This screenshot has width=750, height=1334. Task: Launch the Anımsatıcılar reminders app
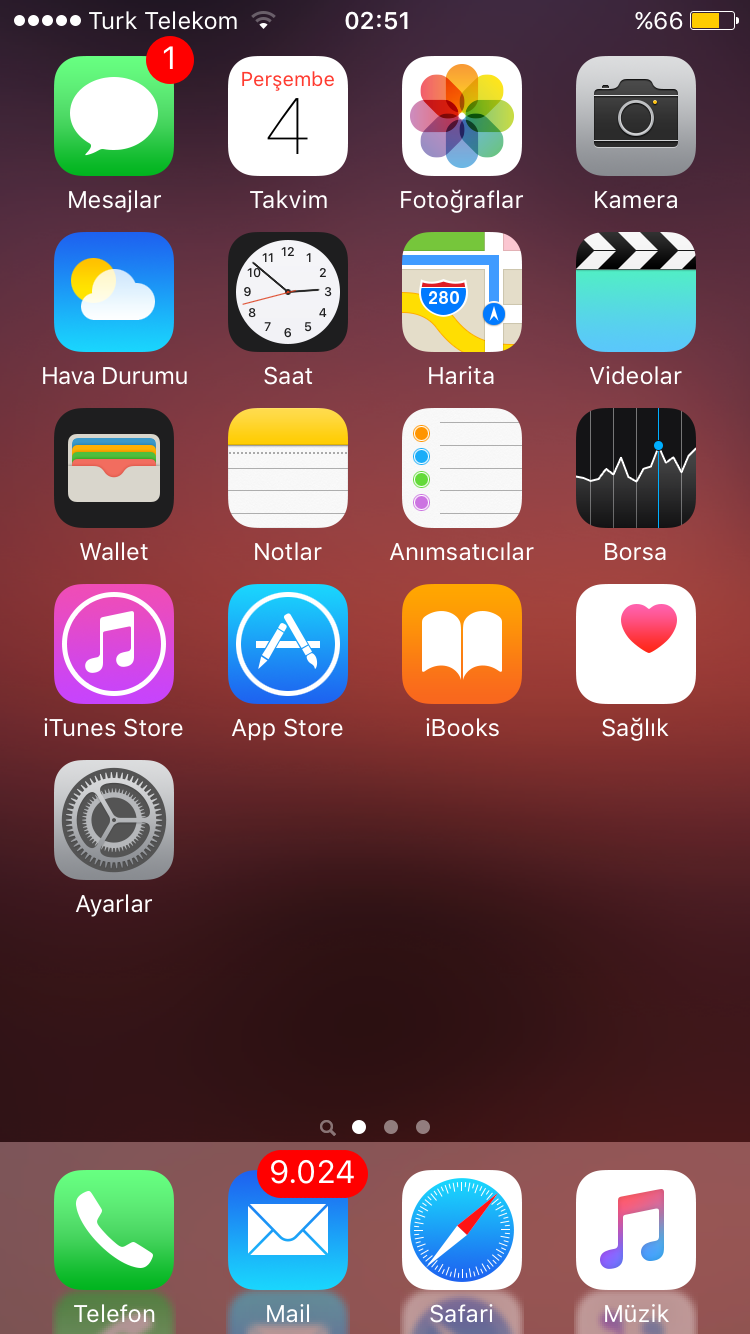(462, 468)
